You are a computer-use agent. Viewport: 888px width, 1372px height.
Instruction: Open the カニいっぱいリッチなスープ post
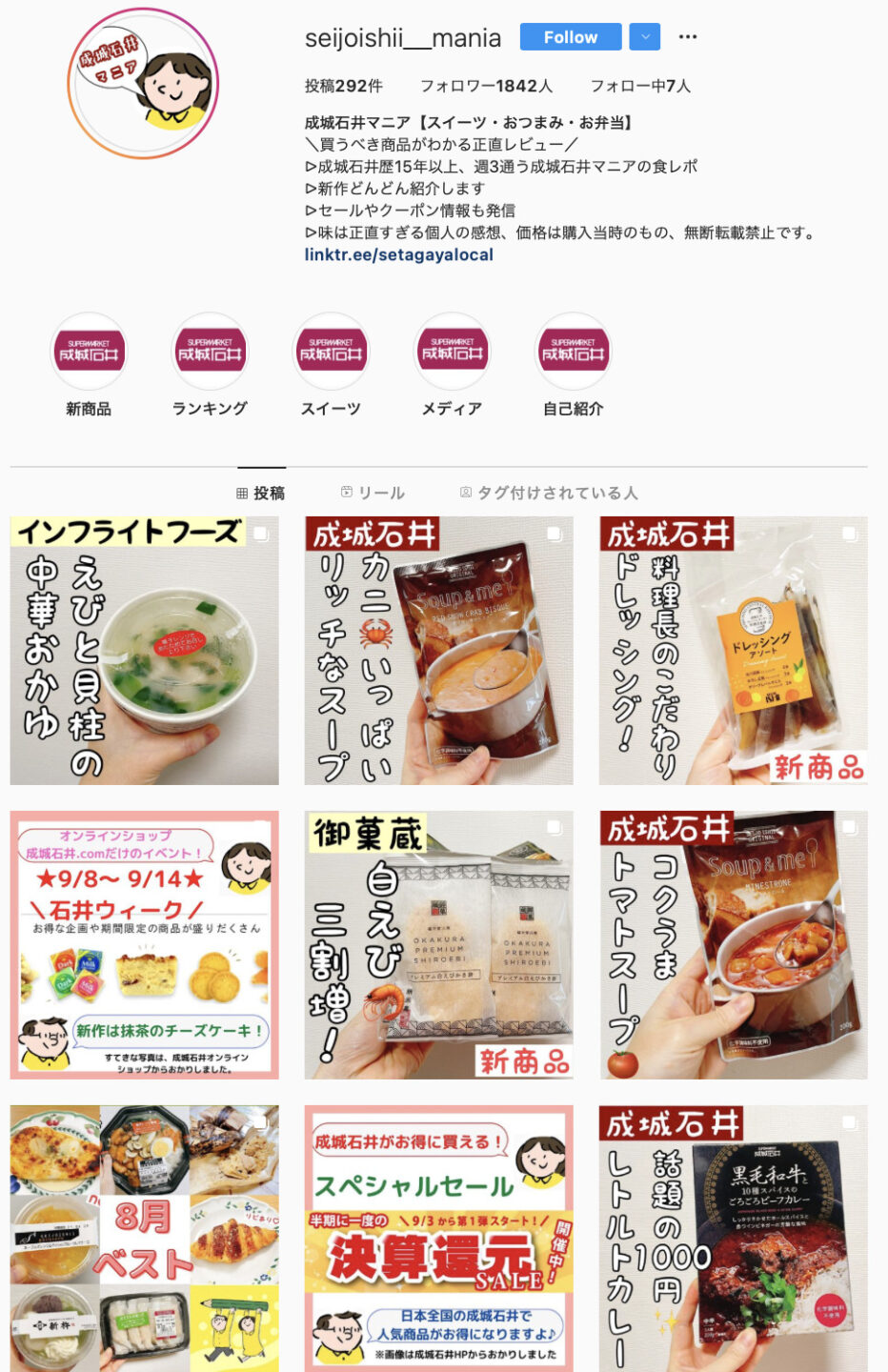tap(438, 651)
